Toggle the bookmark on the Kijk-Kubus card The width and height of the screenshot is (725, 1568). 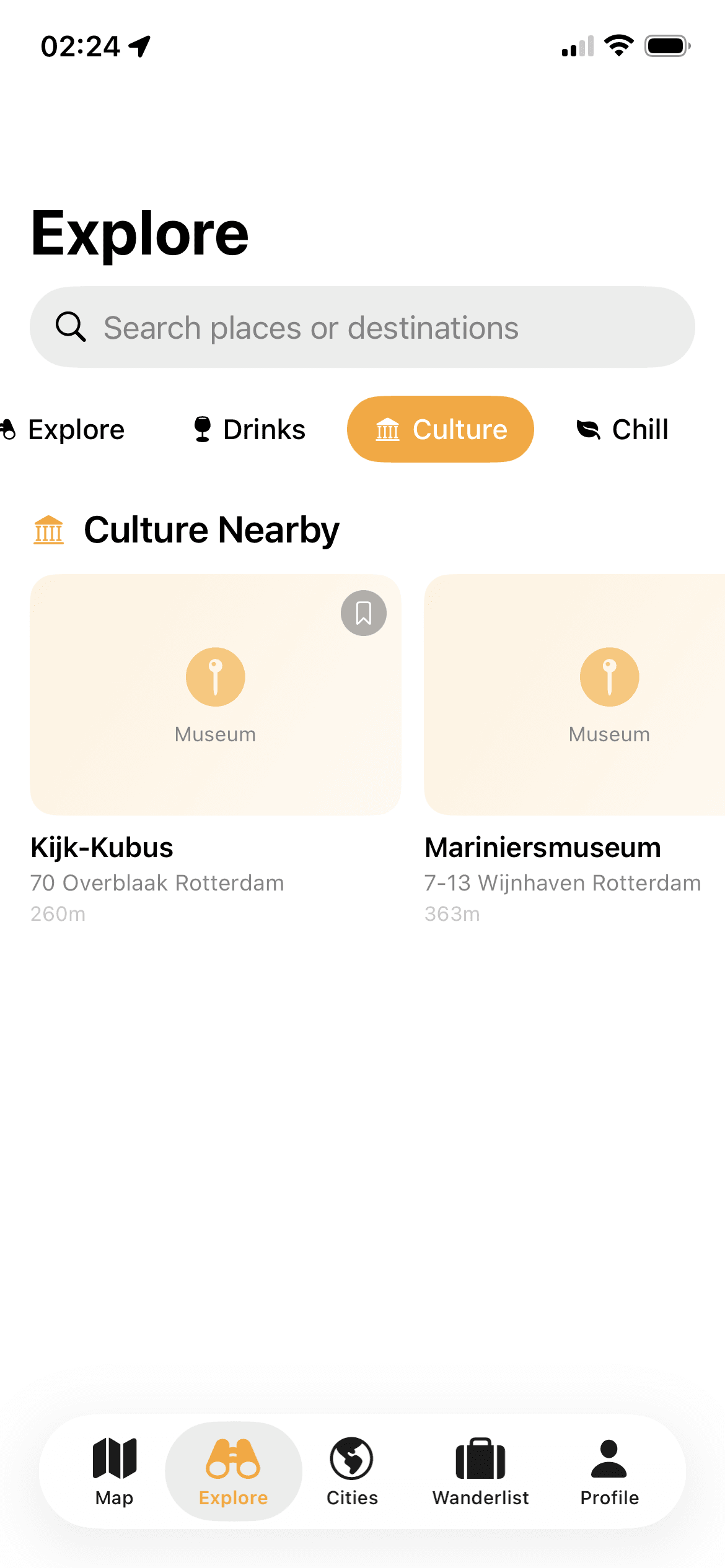click(362, 612)
